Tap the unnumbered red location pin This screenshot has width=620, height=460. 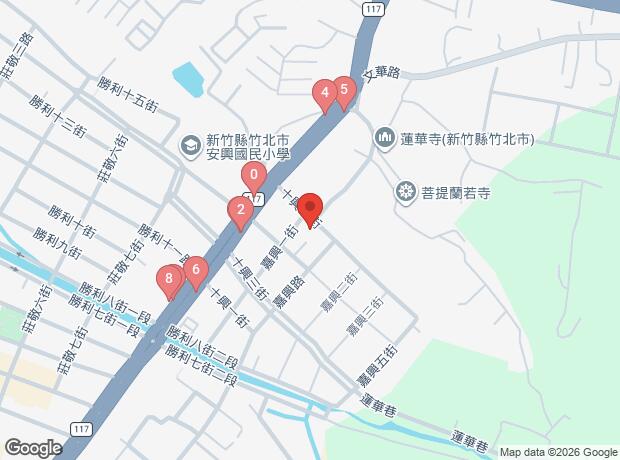click(310, 209)
